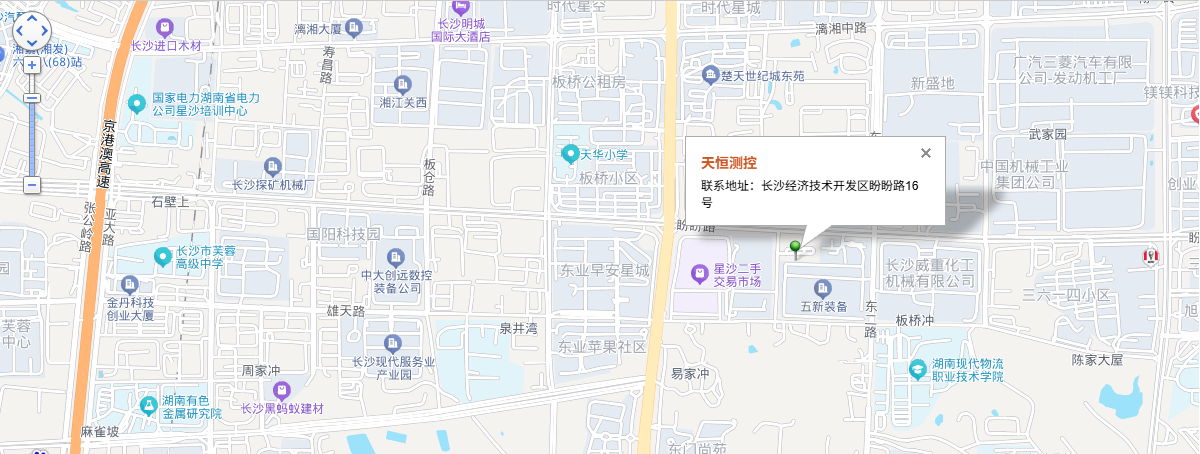
Task: Select the green location marker
Action: point(796,249)
